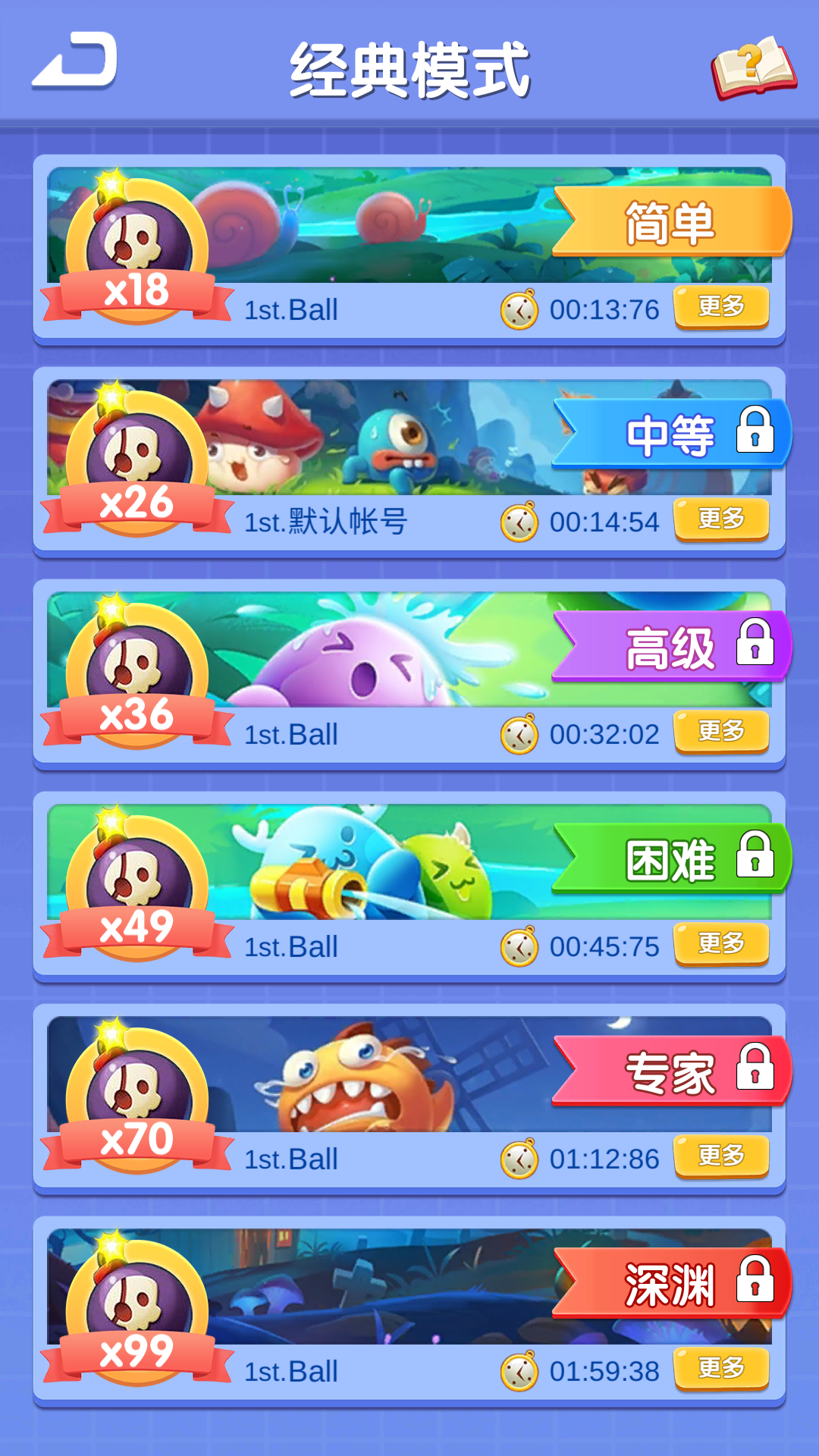This screenshot has height=1456, width=819.
Task: Go back using the return arrow
Action: (75, 61)
